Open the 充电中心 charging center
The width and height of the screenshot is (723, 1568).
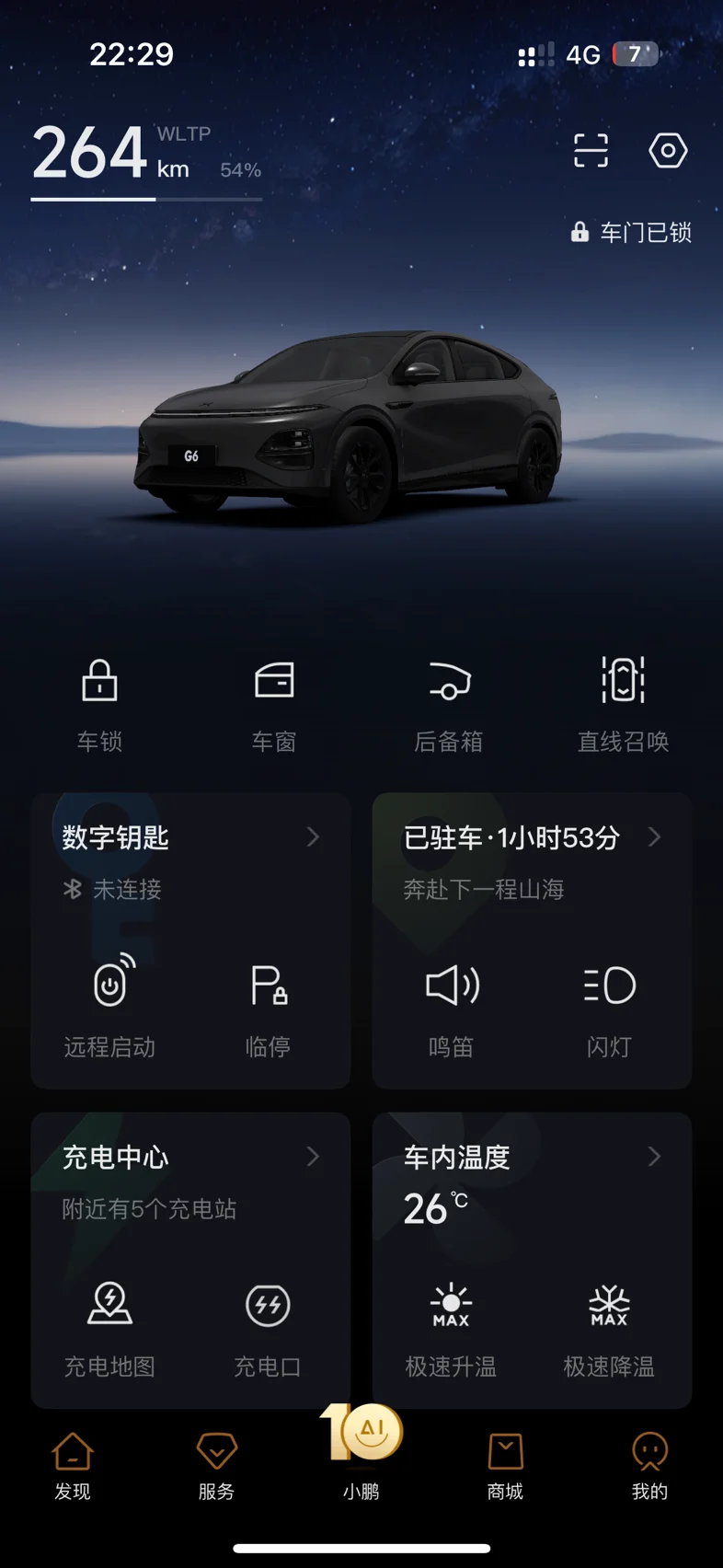tap(191, 1157)
